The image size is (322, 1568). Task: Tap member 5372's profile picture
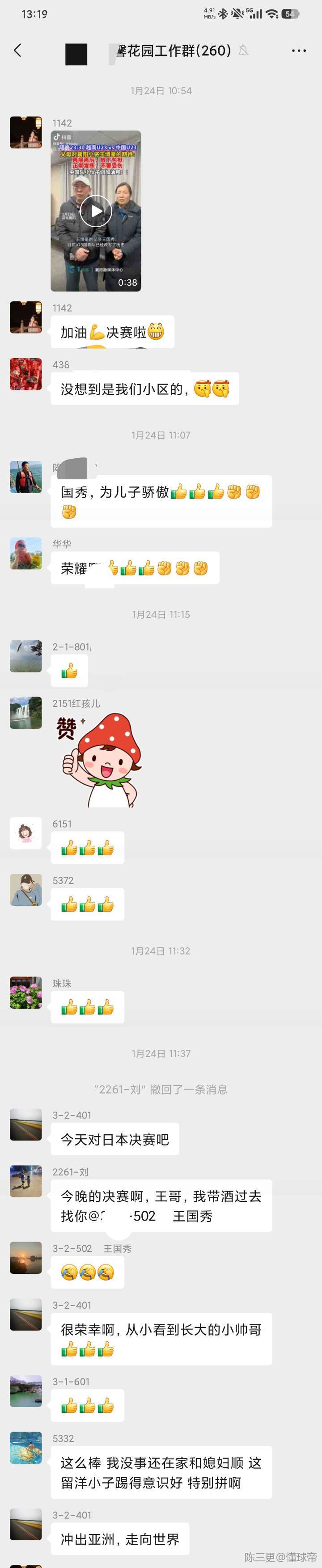tap(25, 890)
